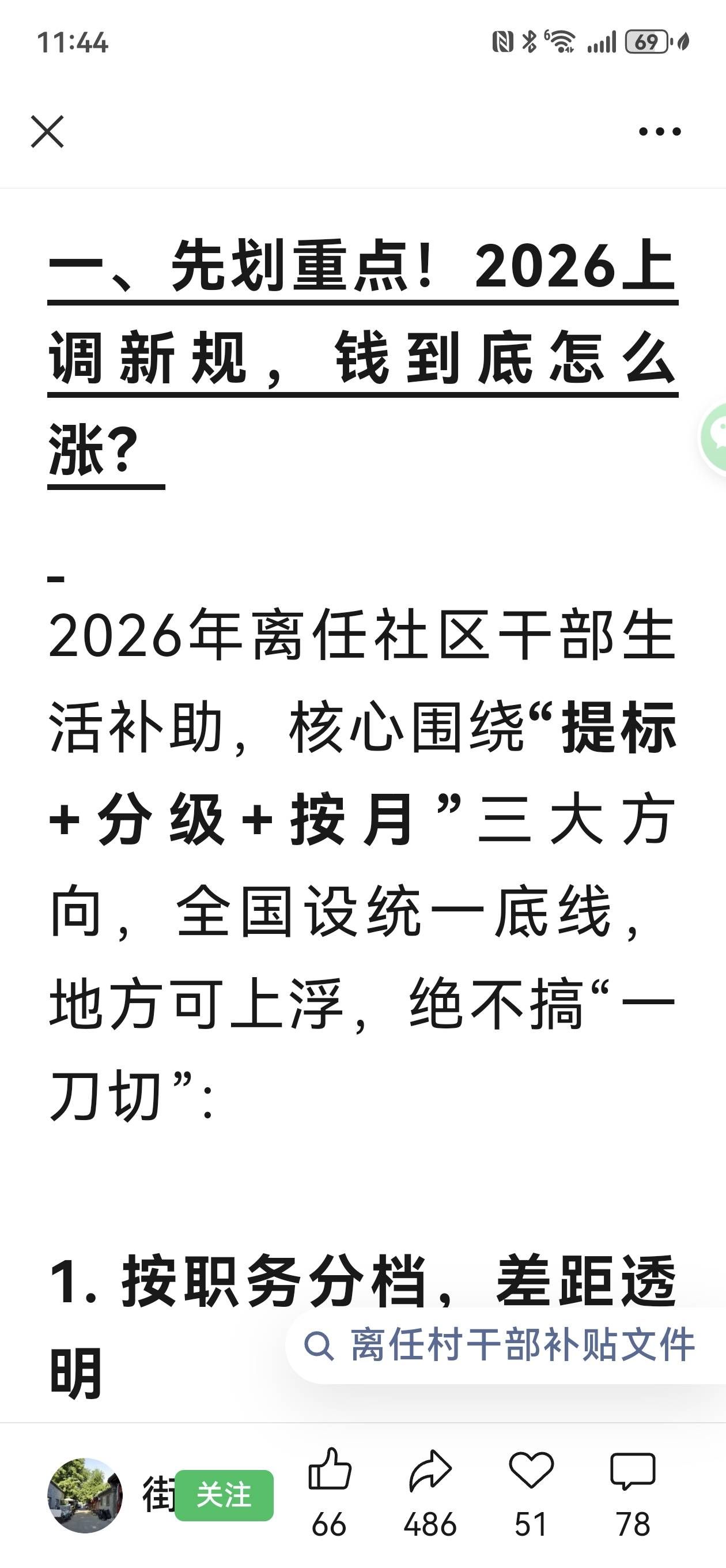This screenshot has width=726, height=1568.
Task: Tap the floating green chat bubble
Action: (714, 436)
